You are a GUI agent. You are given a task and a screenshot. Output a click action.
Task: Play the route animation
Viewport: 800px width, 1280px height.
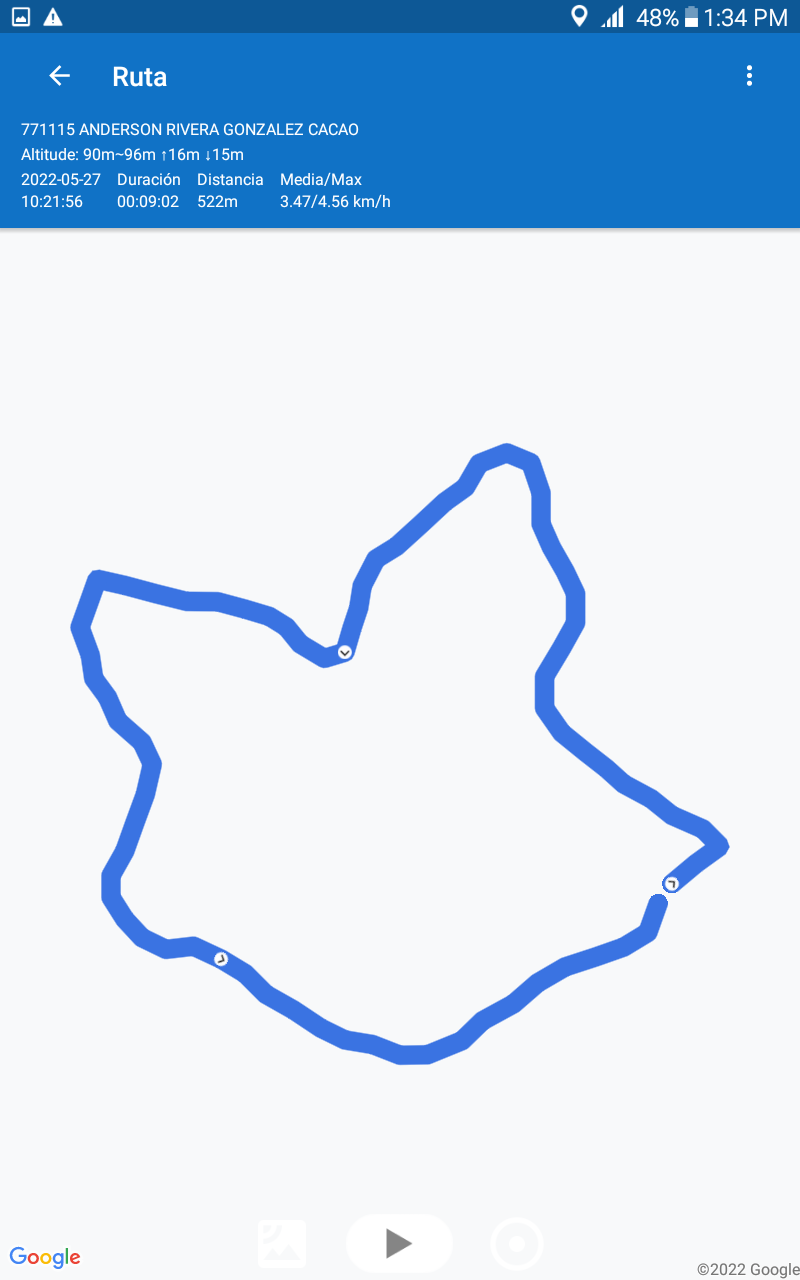point(399,1243)
